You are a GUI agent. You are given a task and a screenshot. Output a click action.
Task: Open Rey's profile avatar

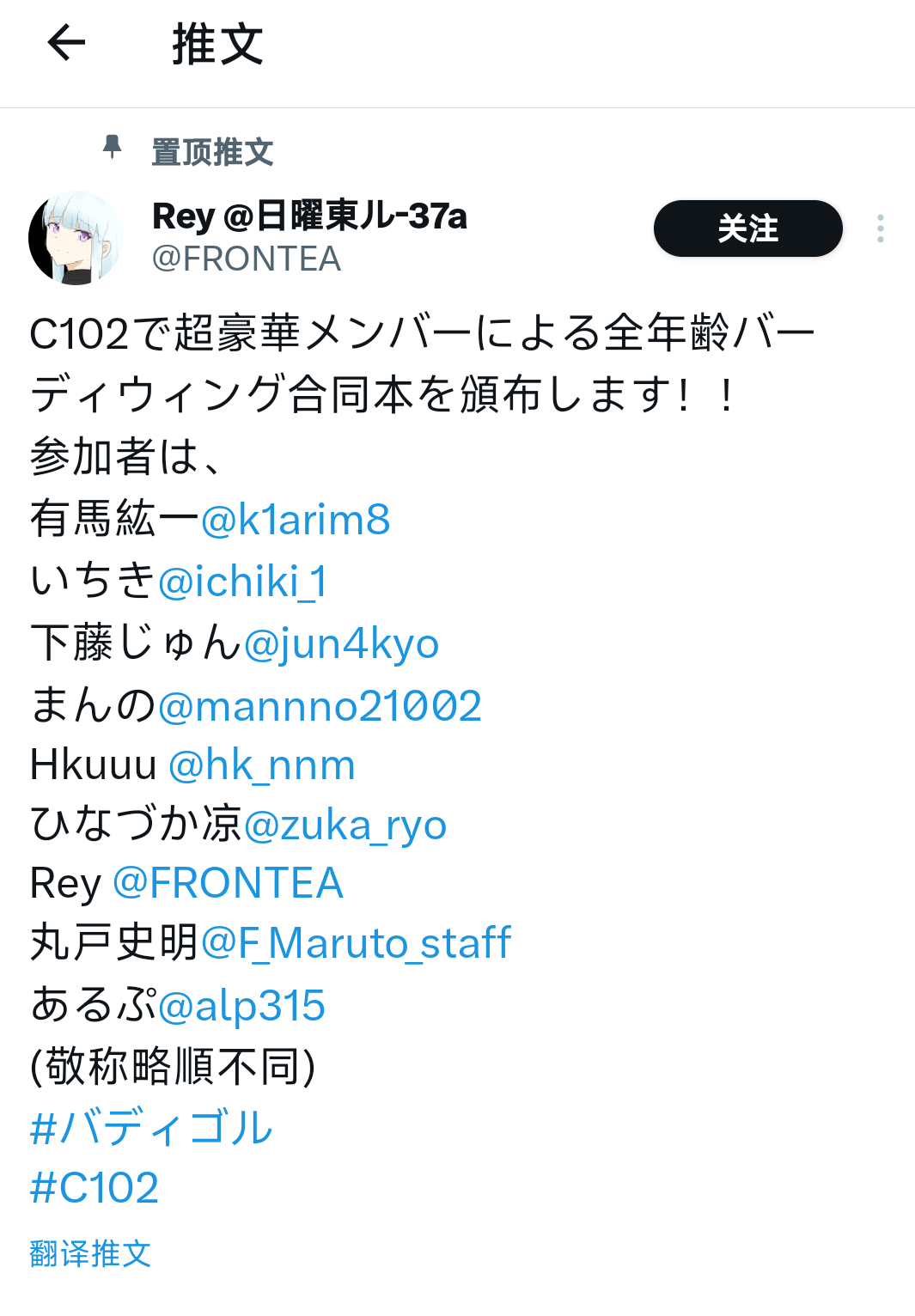pos(75,238)
